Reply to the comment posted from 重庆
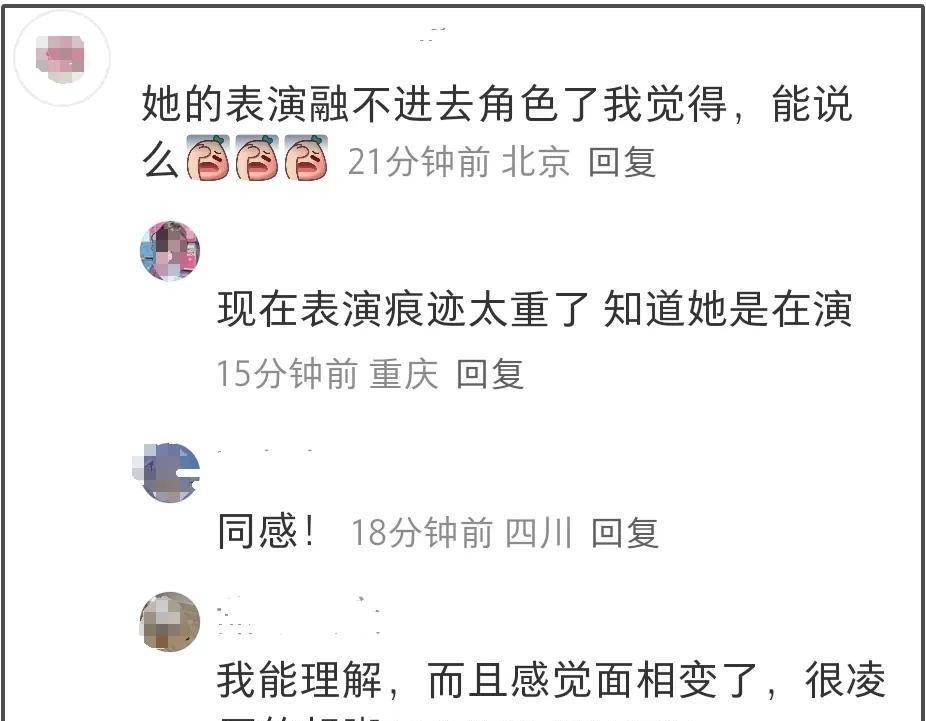926x721 pixels. click(x=490, y=374)
